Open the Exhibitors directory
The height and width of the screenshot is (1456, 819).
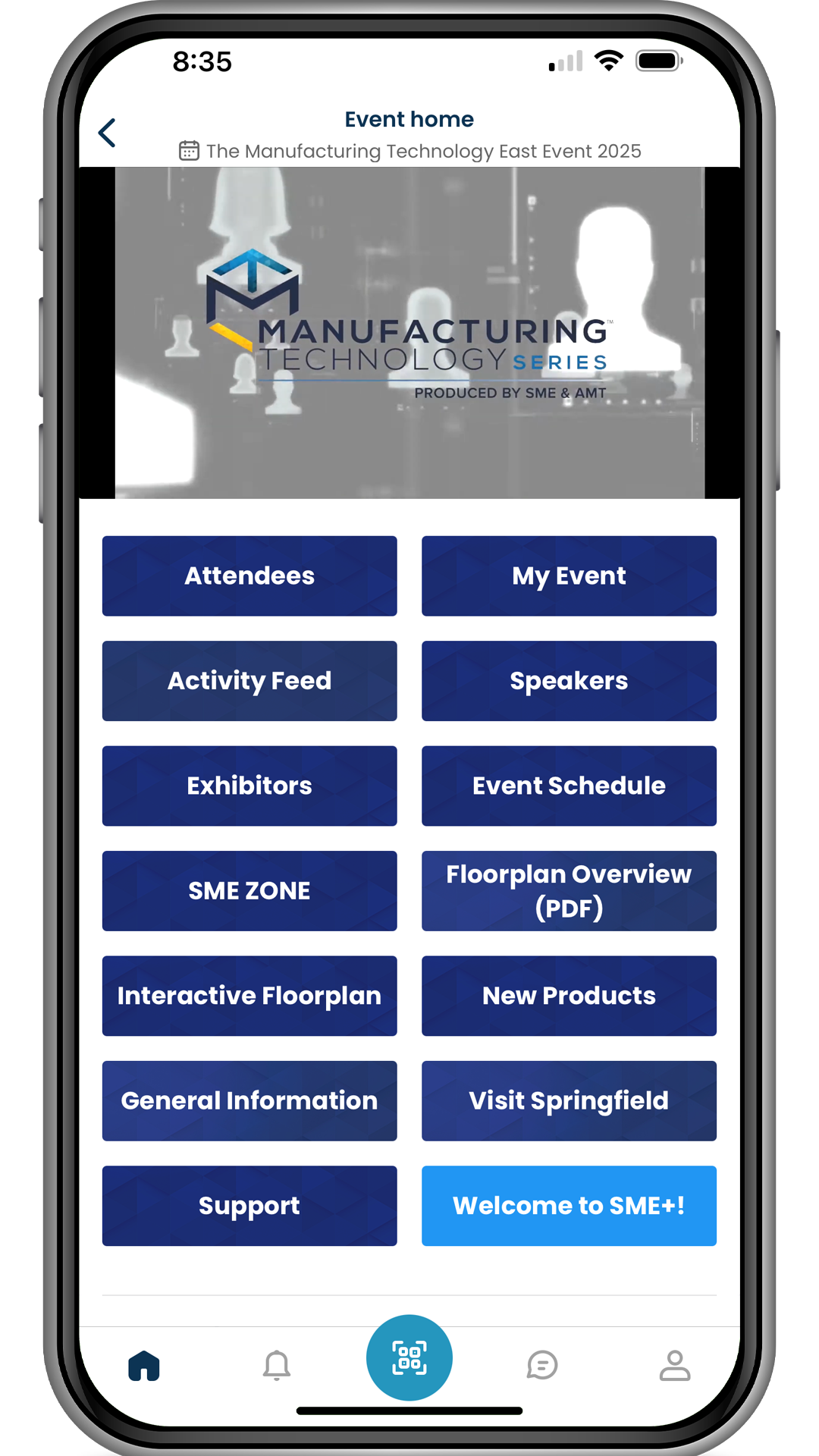click(x=249, y=786)
